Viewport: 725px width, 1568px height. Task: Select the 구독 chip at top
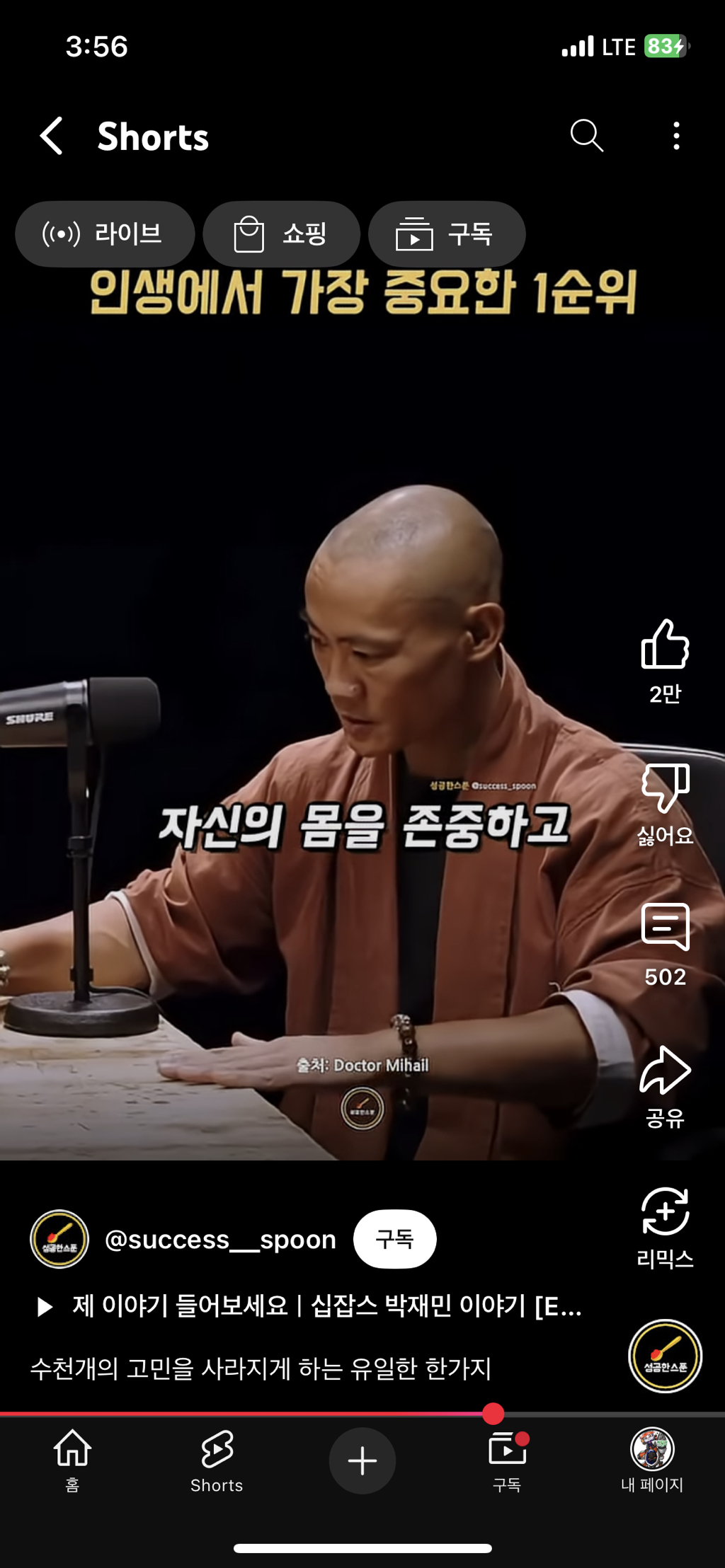tap(446, 234)
